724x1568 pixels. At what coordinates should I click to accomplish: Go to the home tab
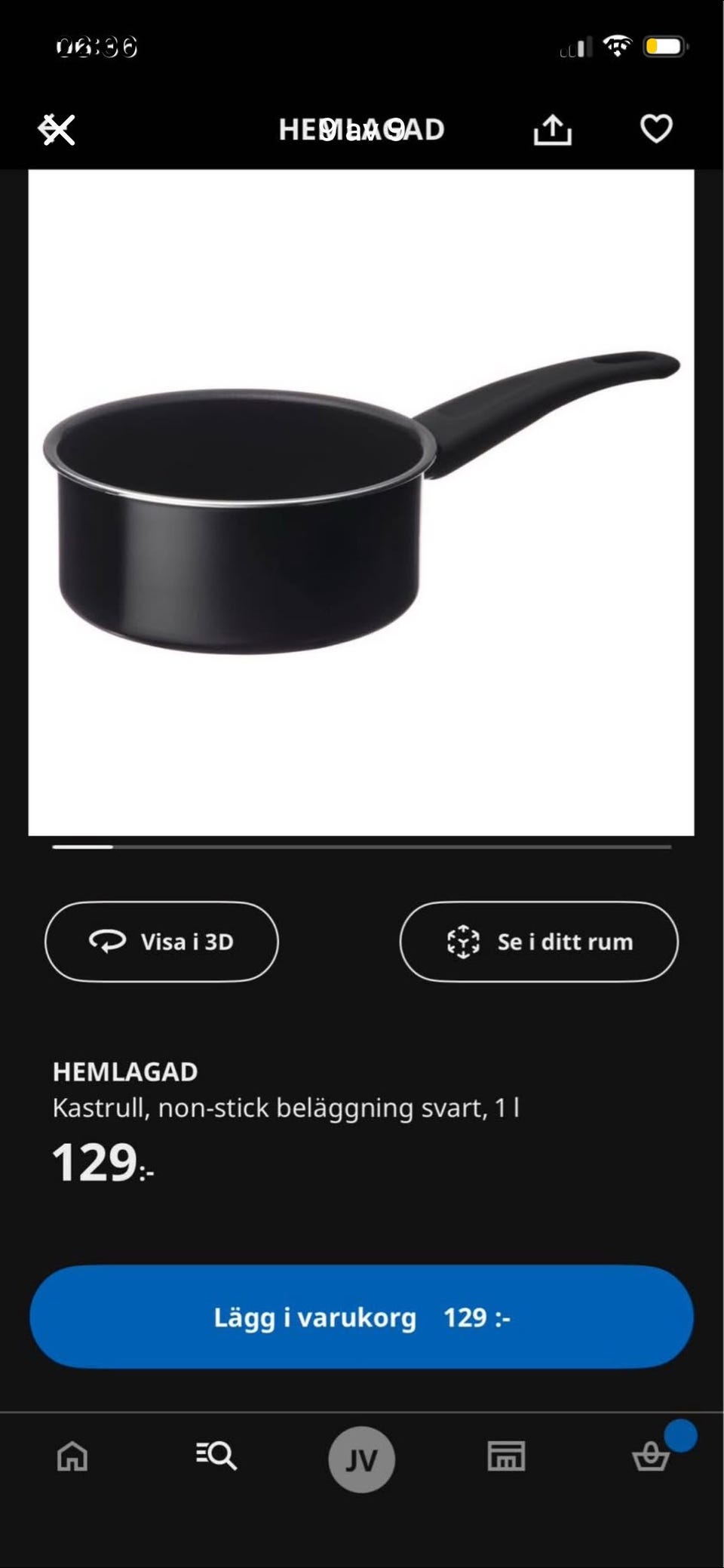click(x=72, y=1455)
